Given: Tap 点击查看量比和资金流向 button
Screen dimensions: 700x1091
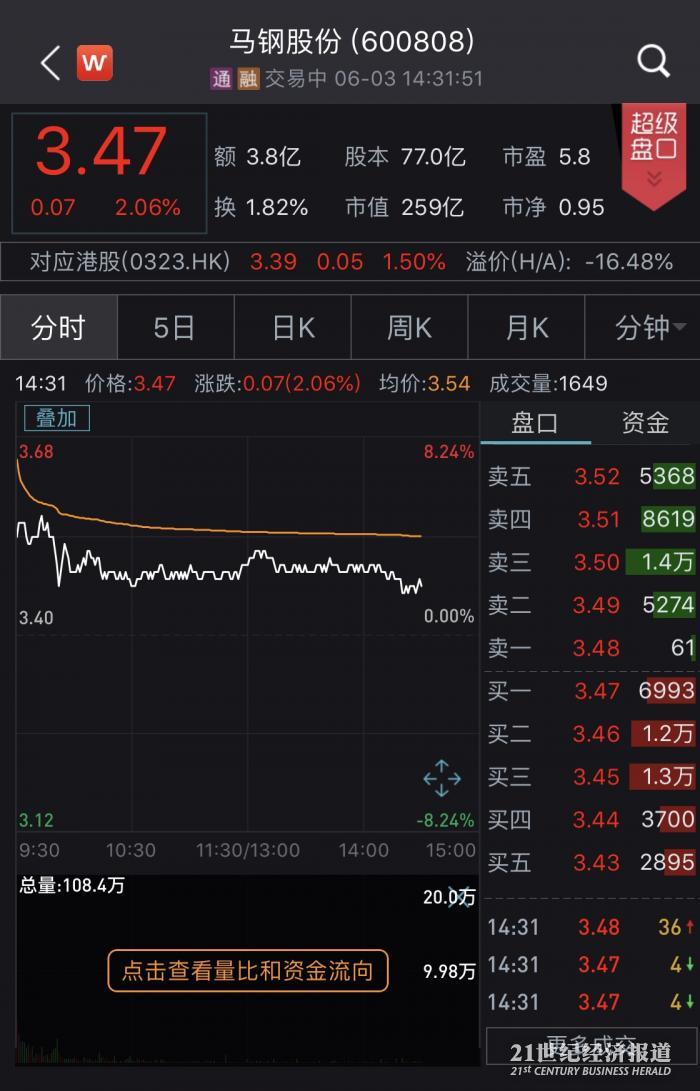Looking at the screenshot, I should click(247, 970).
